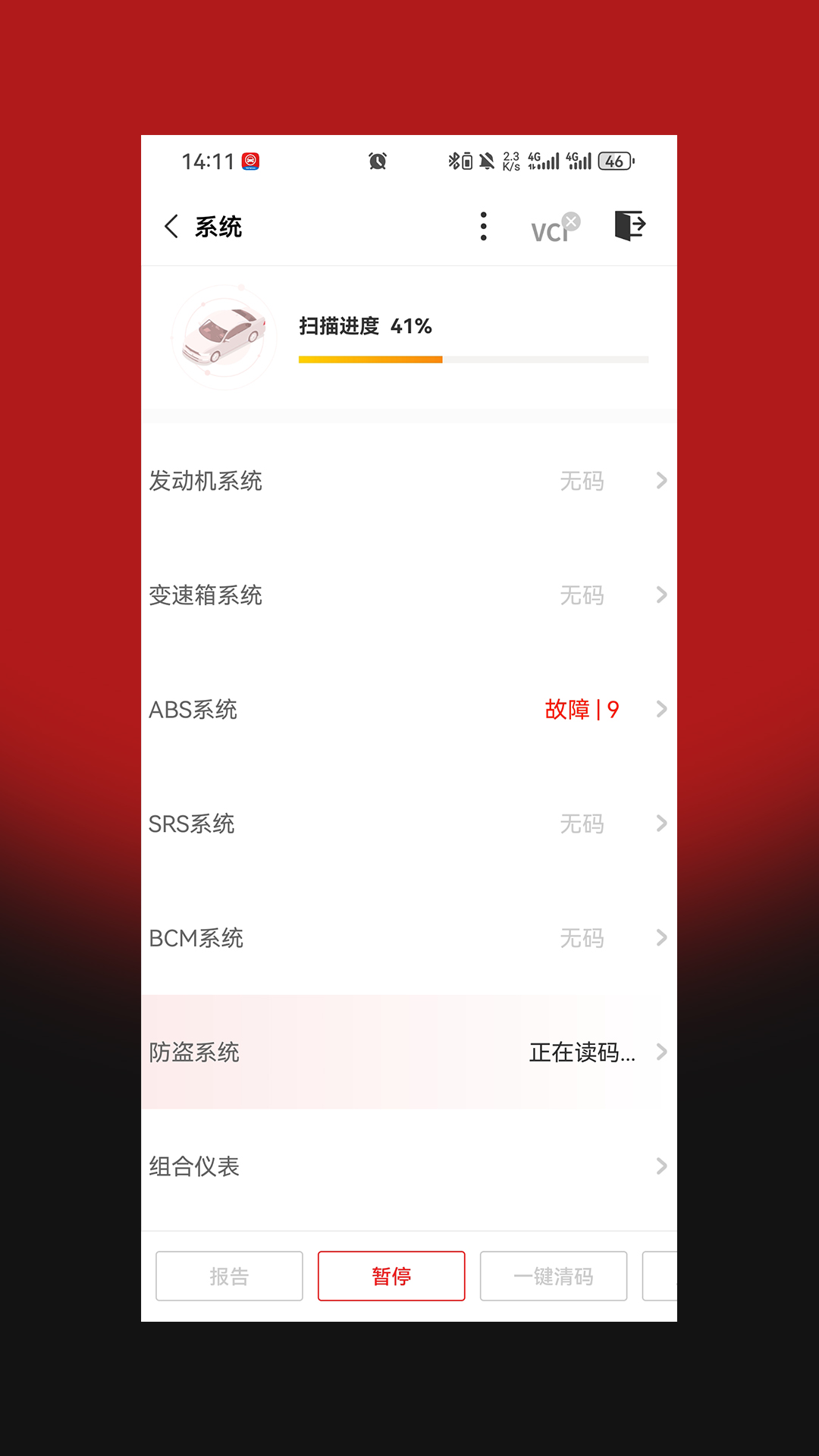The height and width of the screenshot is (1456, 819).
Task: Click 一键清码 to clear codes
Action: 554,1276
